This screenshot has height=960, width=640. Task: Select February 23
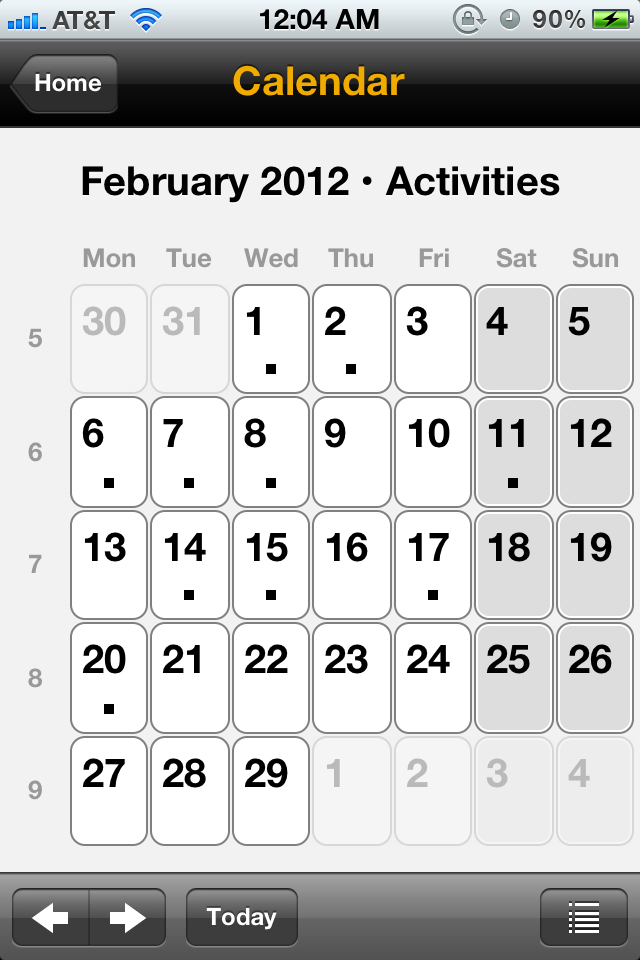[x=351, y=678]
